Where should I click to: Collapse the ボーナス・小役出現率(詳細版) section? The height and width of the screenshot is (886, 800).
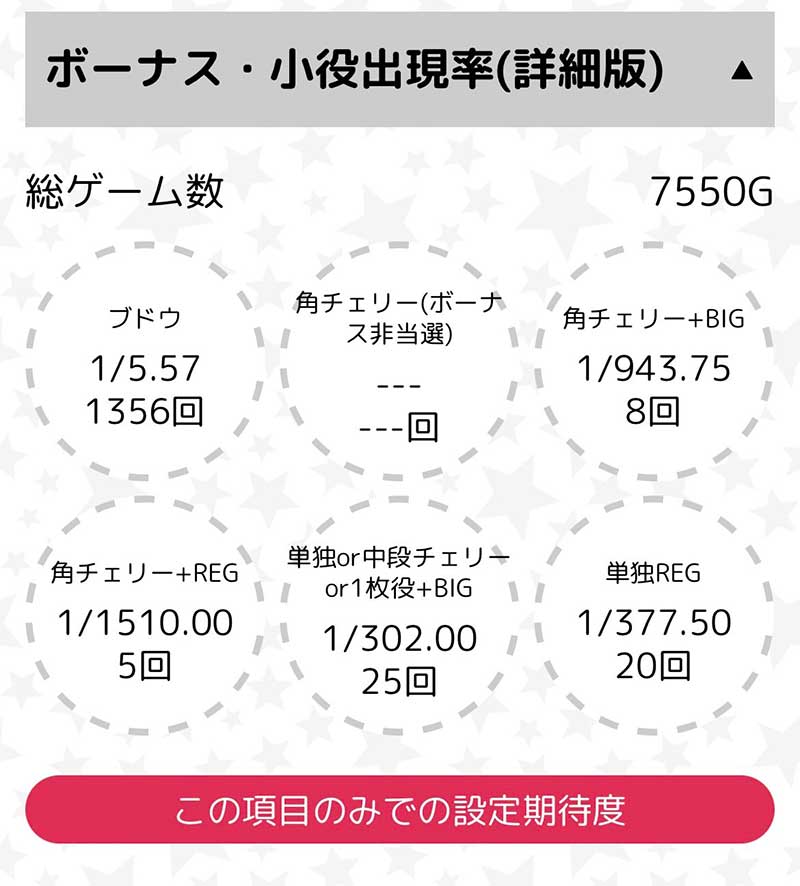point(740,71)
